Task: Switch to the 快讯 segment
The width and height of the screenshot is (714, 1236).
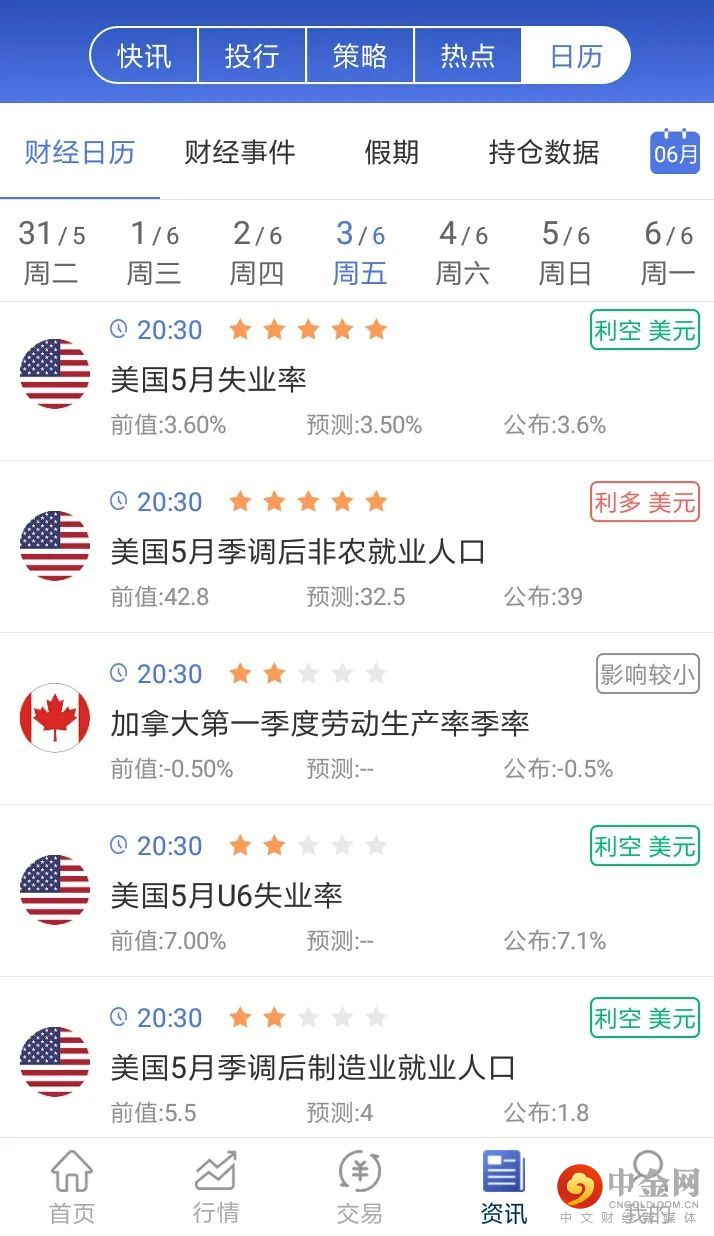Action: (x=145, y=55)
